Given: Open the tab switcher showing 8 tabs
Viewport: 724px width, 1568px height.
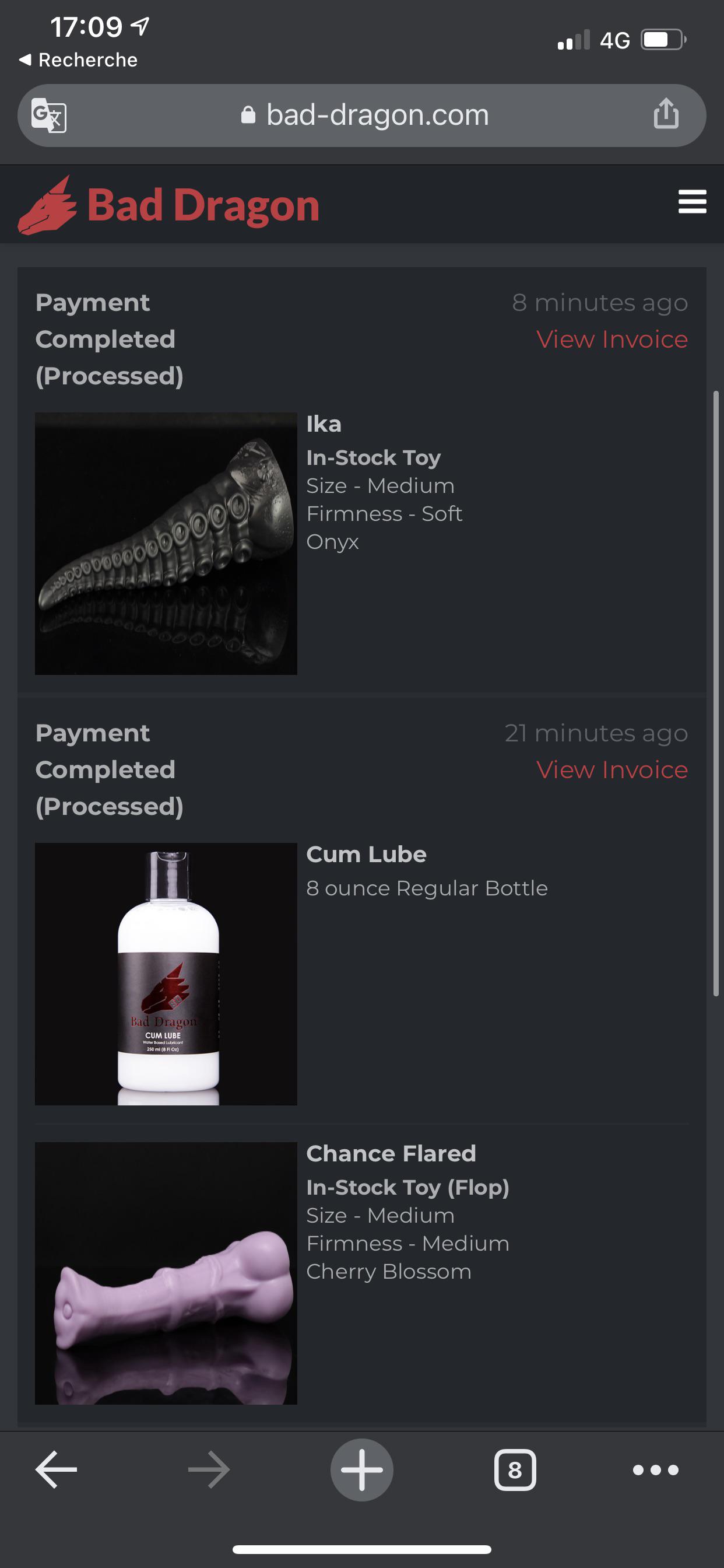Looking at the screenshot, I should tap(514, 1469).
